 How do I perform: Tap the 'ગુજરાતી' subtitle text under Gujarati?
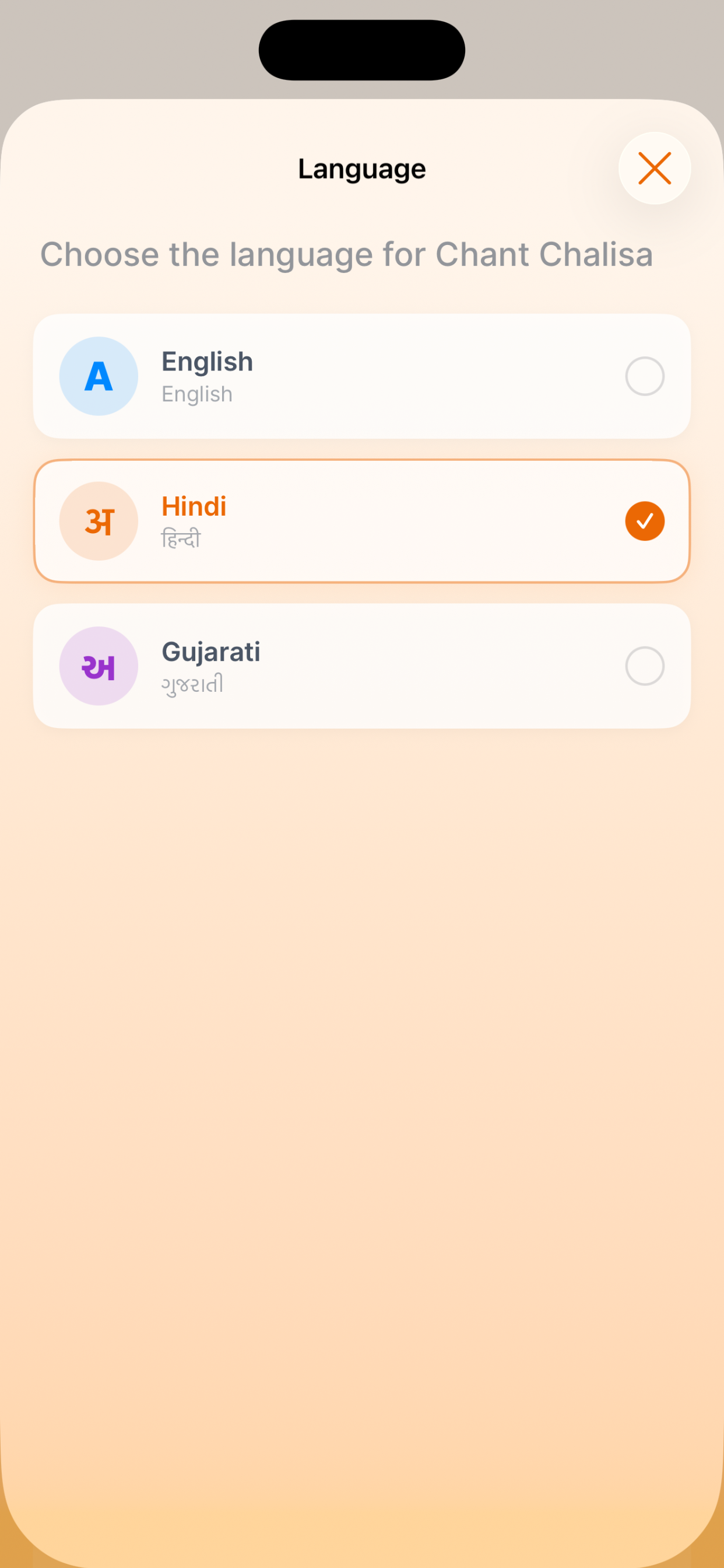(193, 684)
